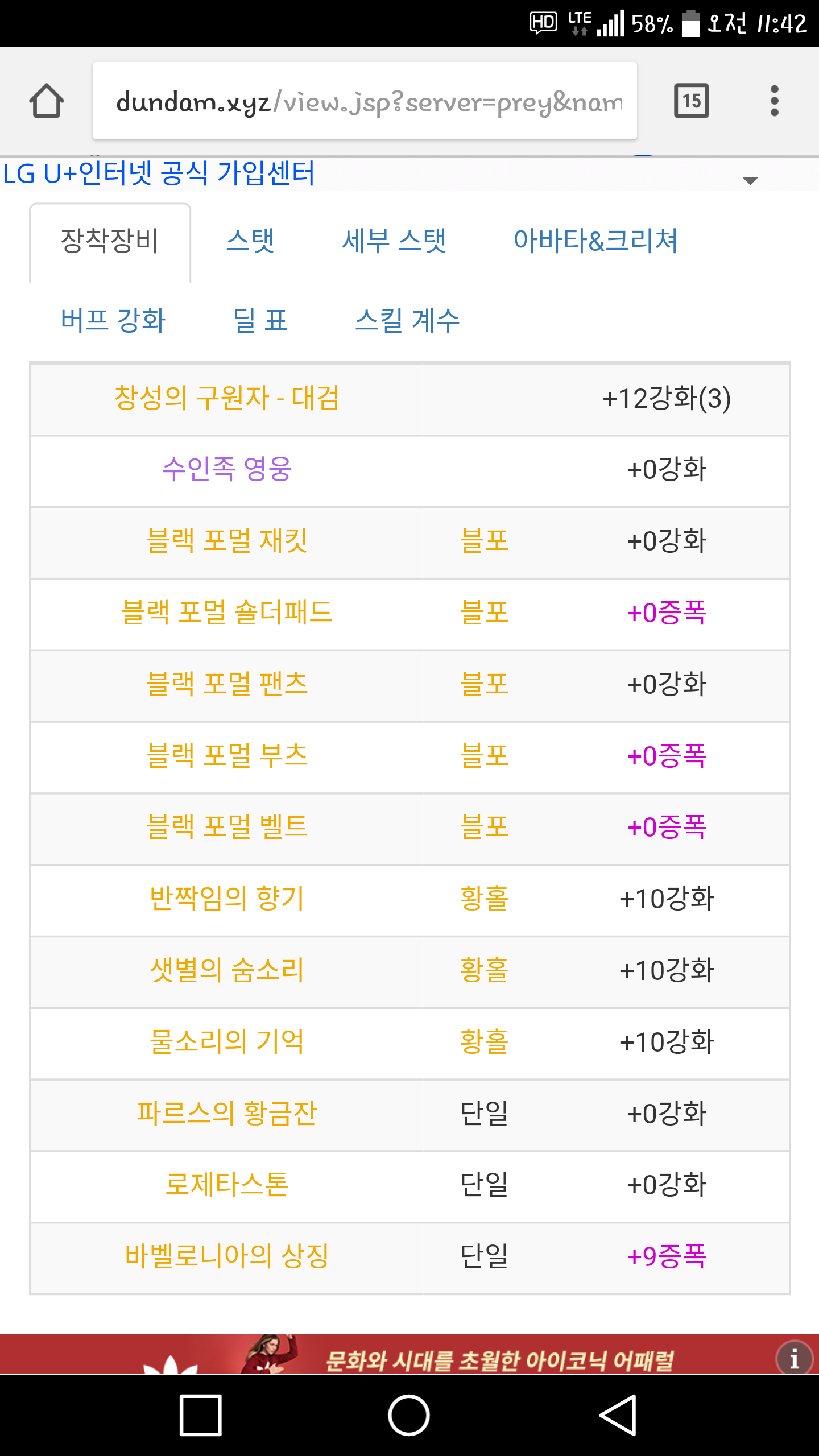The height and width of the screenshot is (1456, 819).
Task: Open the browser overflow menu
Action: [774, 101]
